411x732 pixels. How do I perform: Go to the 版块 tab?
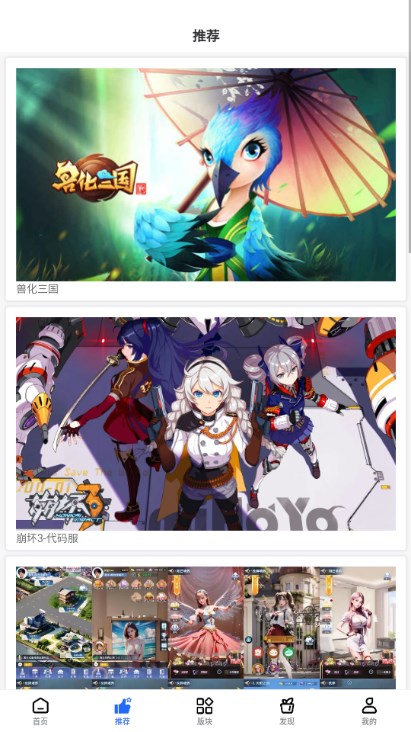(x=205, y=711)
